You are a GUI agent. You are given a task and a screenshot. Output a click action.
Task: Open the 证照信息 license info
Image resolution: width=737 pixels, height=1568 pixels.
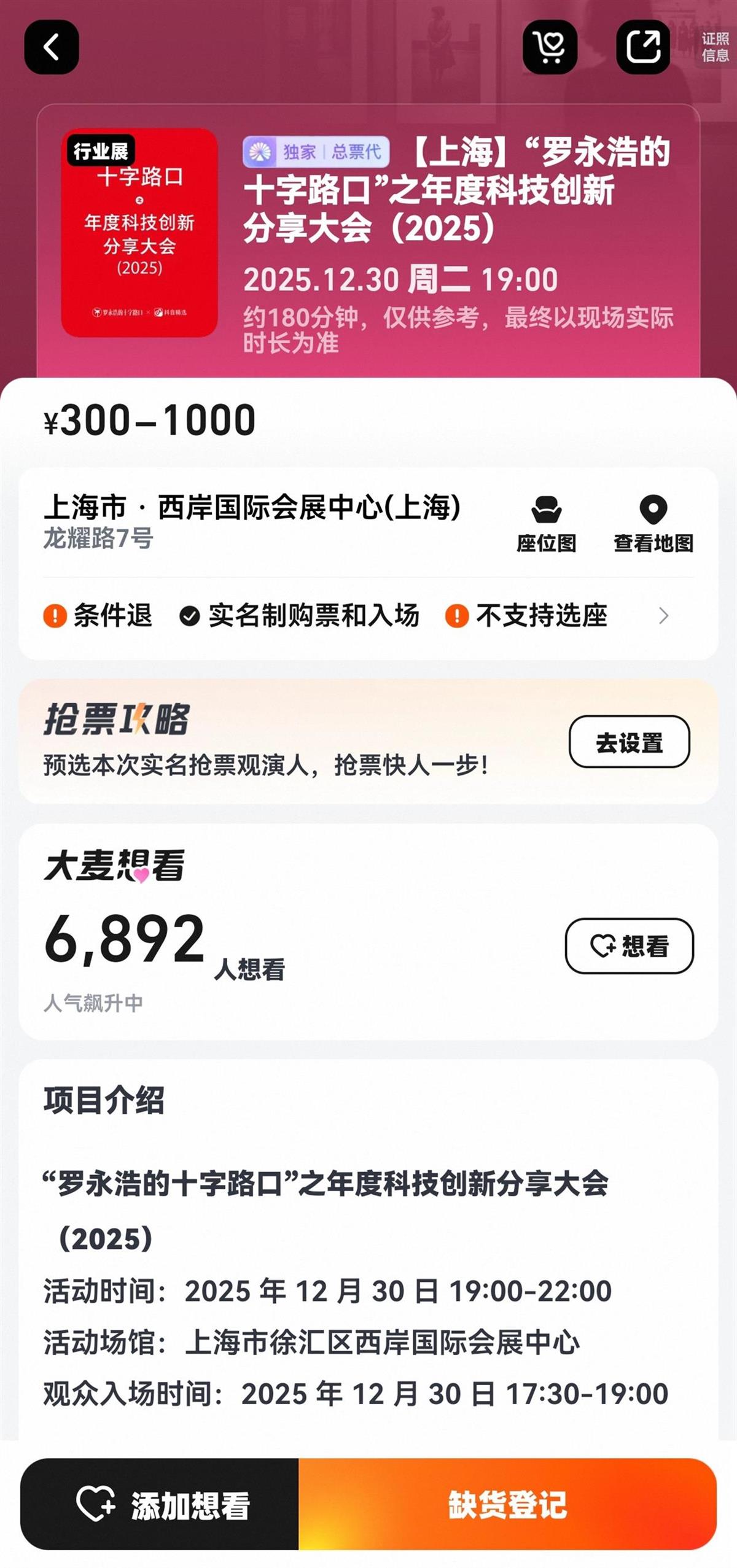715,47
